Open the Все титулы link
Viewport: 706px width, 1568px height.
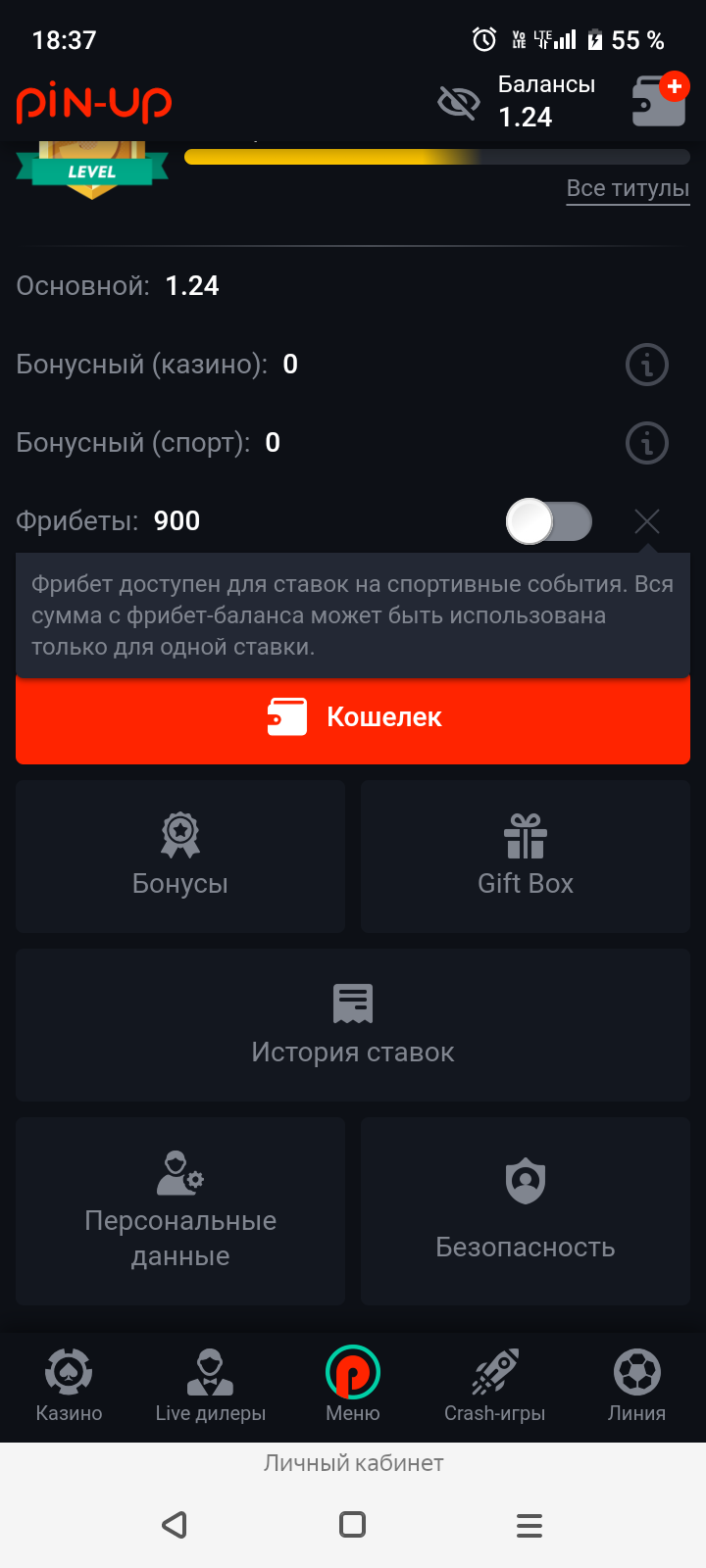point(628,188)
